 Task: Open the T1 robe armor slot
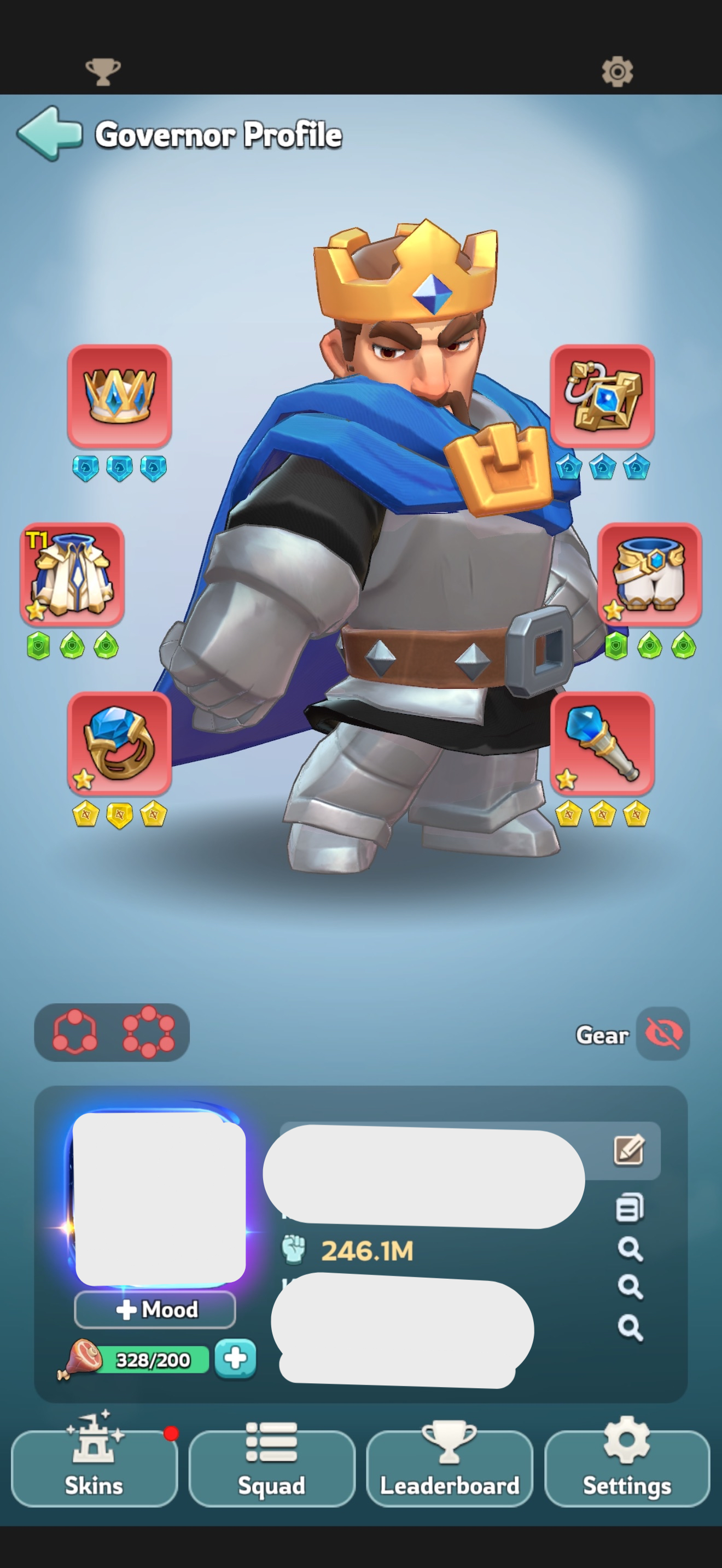[x=72, y=574]
